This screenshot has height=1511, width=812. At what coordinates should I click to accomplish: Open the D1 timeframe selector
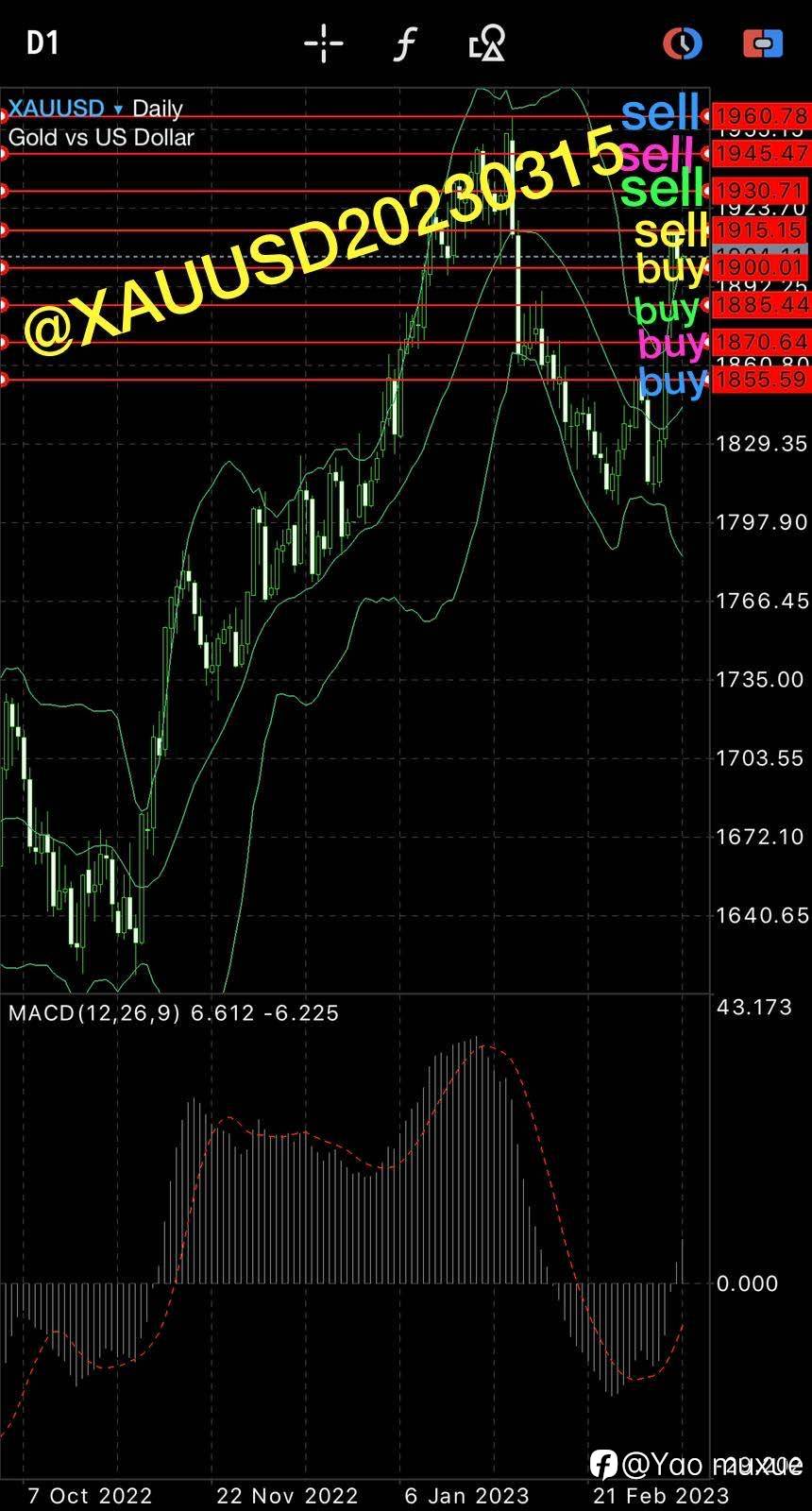[x=42, y=43]
